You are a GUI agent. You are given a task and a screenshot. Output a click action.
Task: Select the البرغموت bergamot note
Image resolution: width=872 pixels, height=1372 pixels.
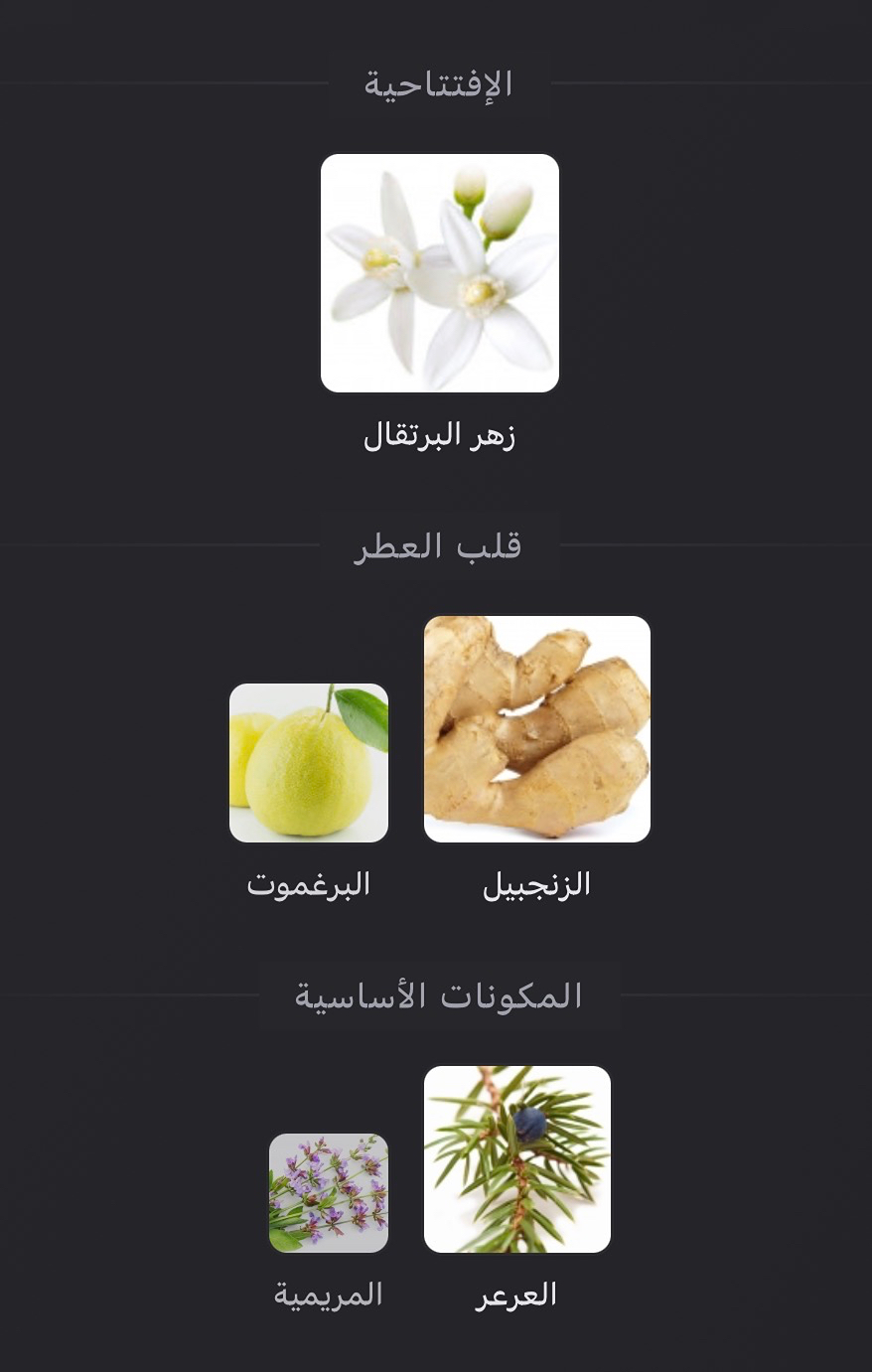tap(309, 763)
